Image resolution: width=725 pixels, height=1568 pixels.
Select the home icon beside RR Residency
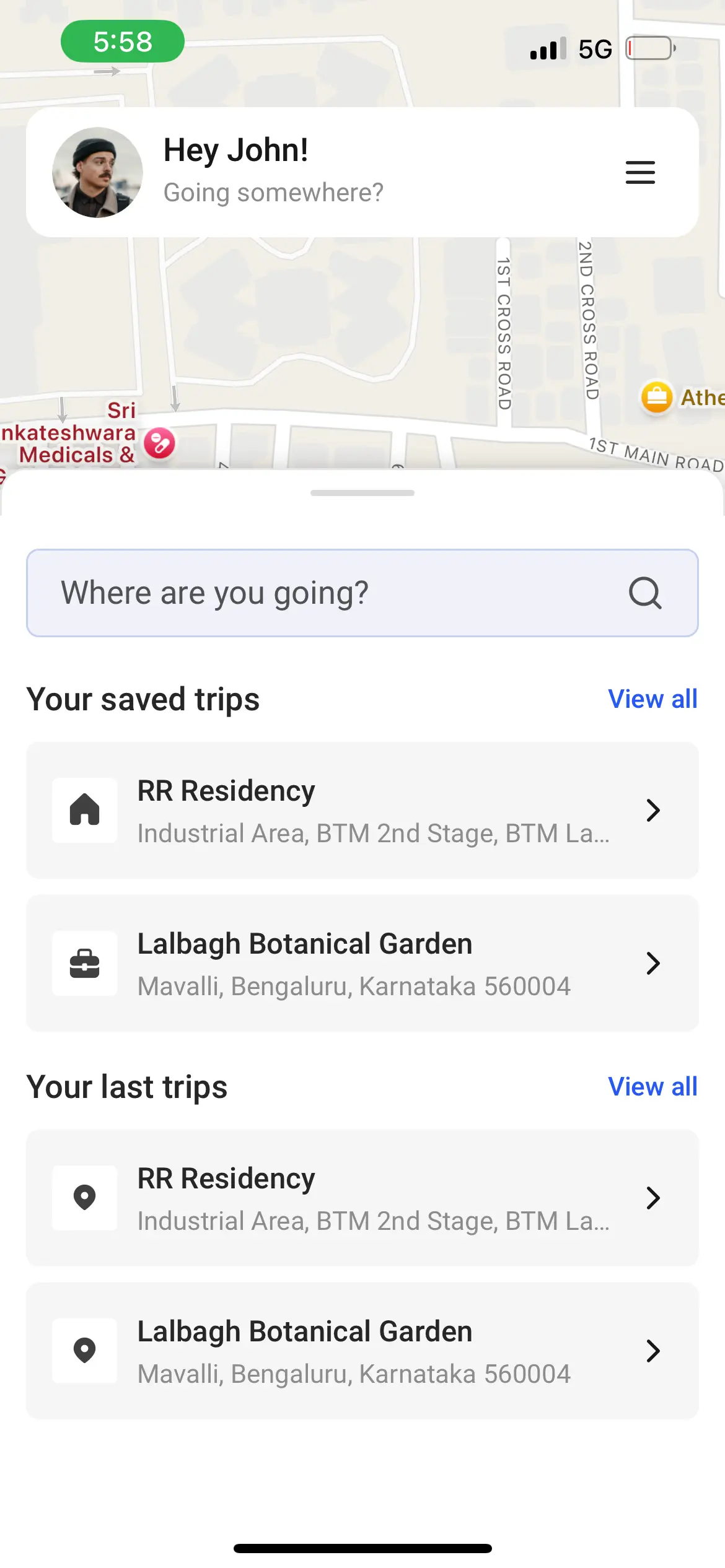click(84, 810)
